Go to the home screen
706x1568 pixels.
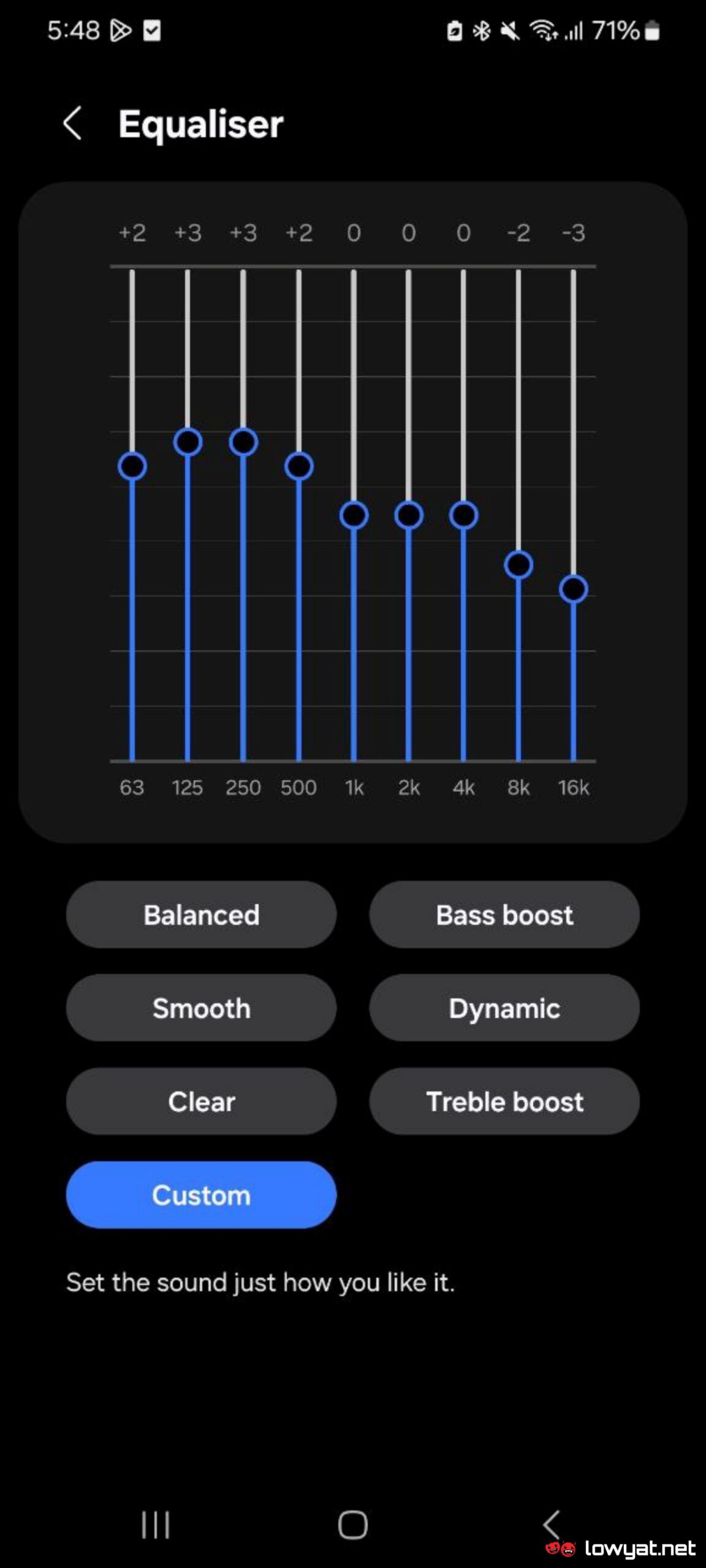coord(353,1525)
